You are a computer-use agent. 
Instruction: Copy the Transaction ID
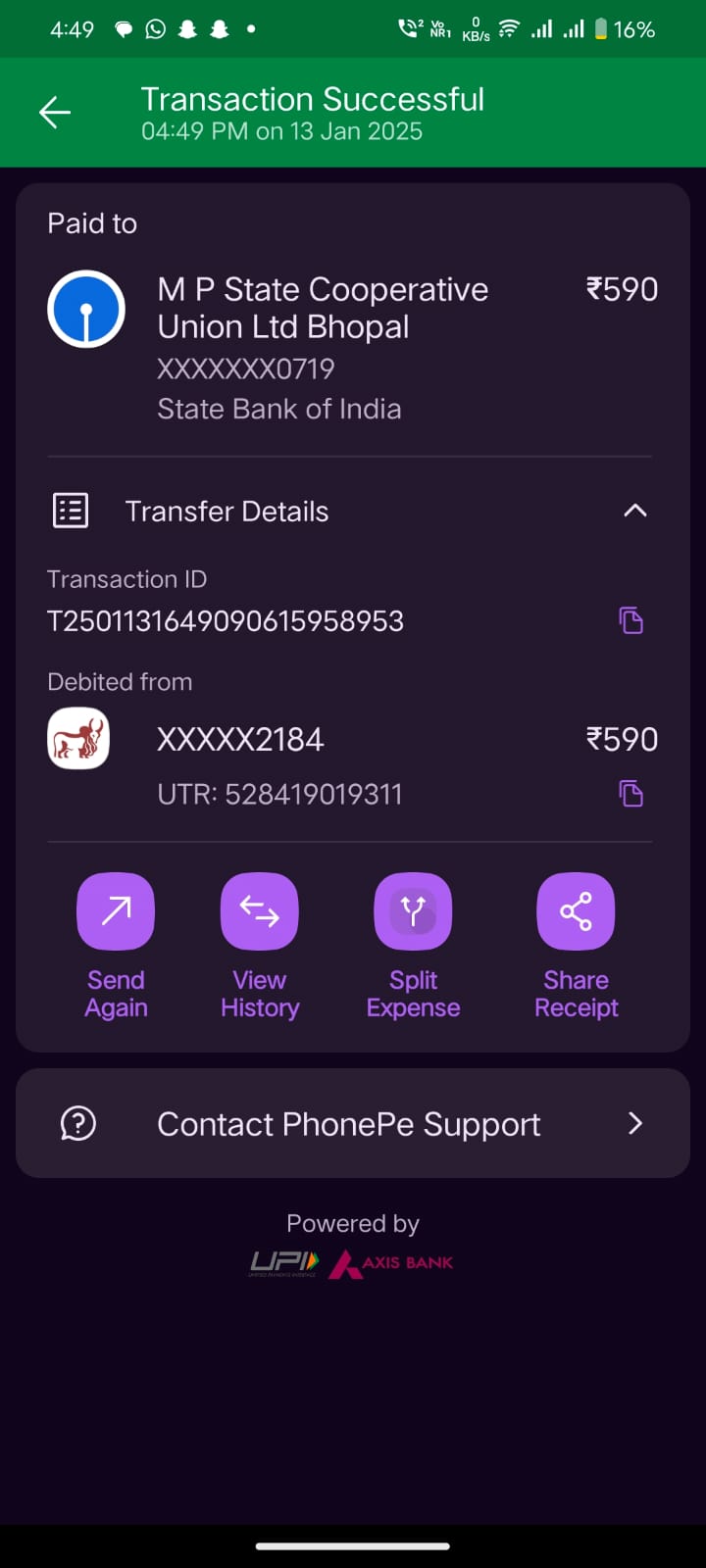631,620
